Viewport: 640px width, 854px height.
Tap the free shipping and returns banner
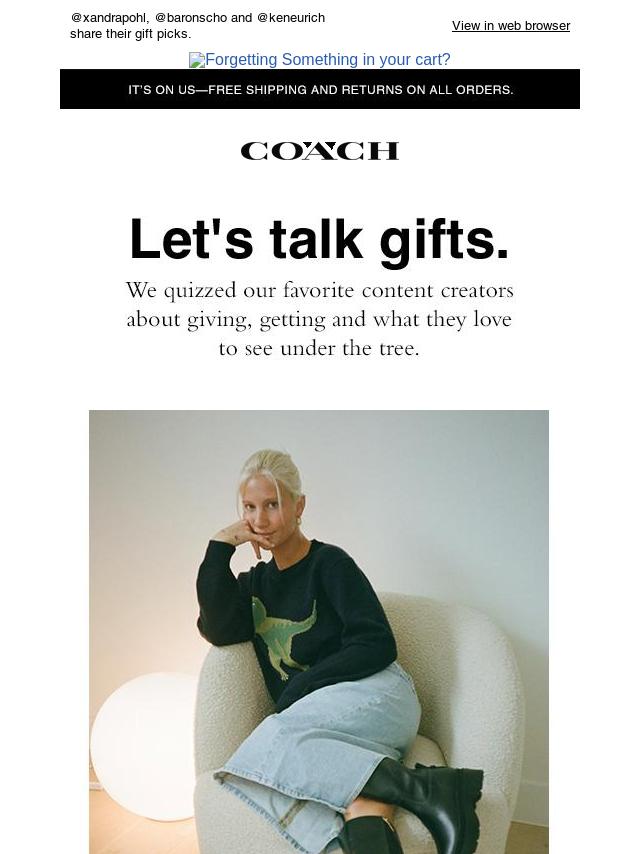(320, 90)
